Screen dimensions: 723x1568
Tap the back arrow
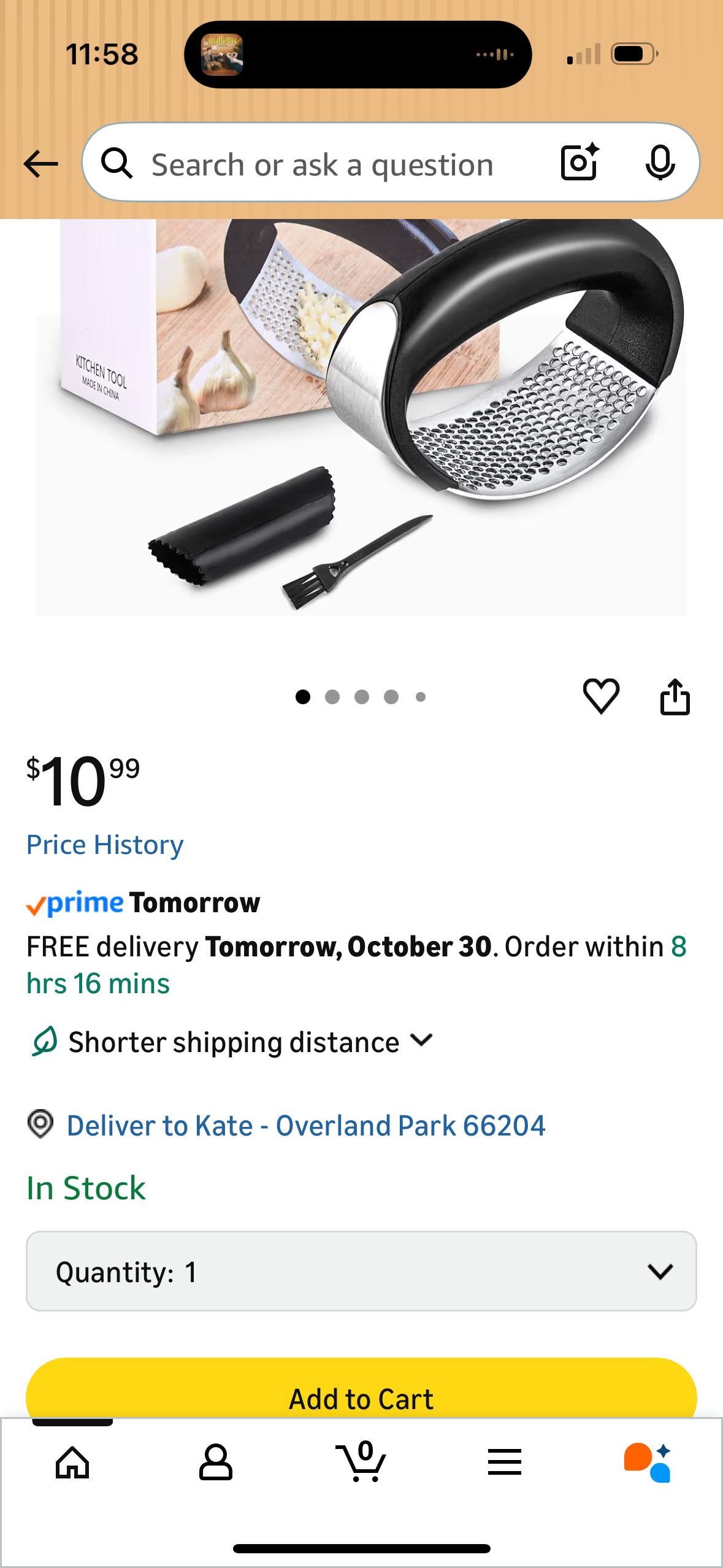pos(39,163)
